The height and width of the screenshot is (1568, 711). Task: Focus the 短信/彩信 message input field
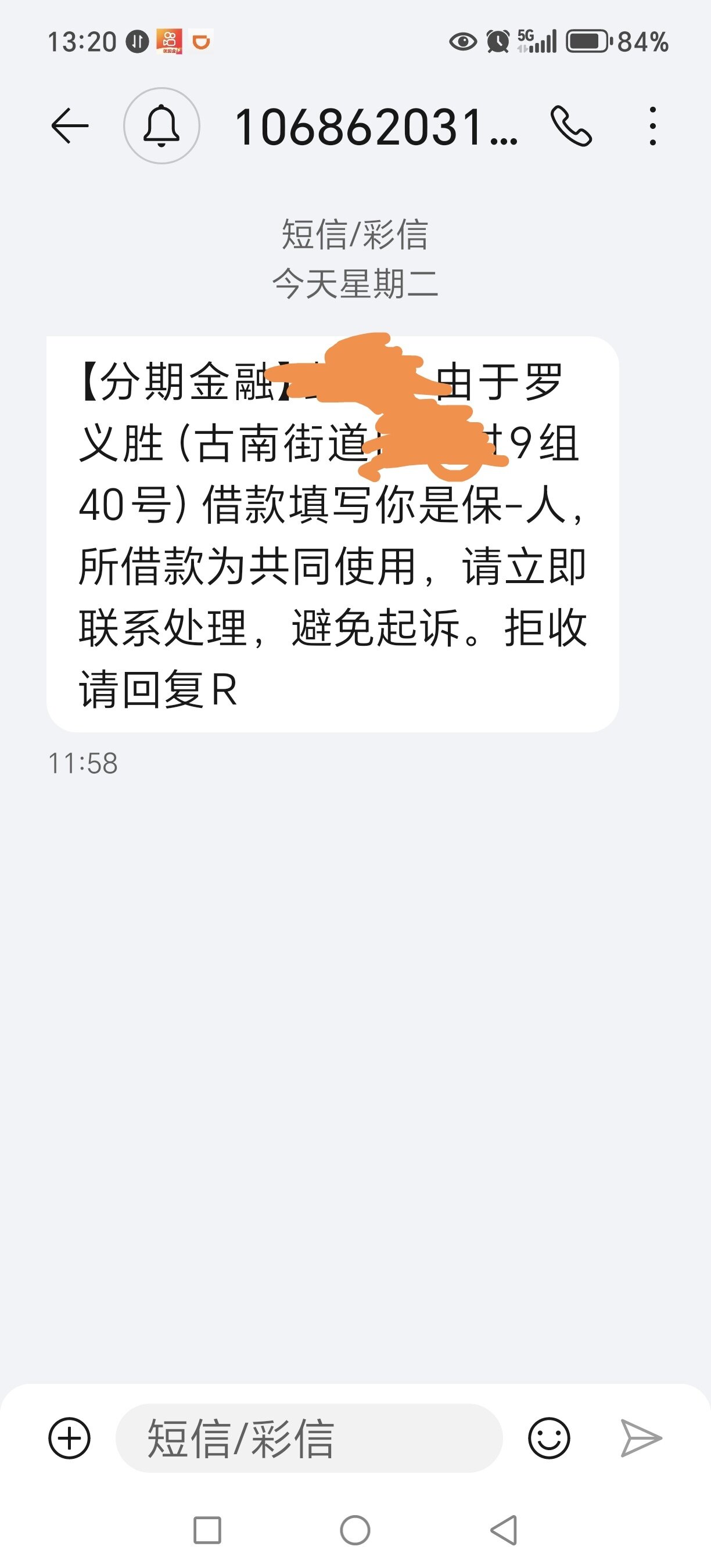click(x=308, y=1438)
